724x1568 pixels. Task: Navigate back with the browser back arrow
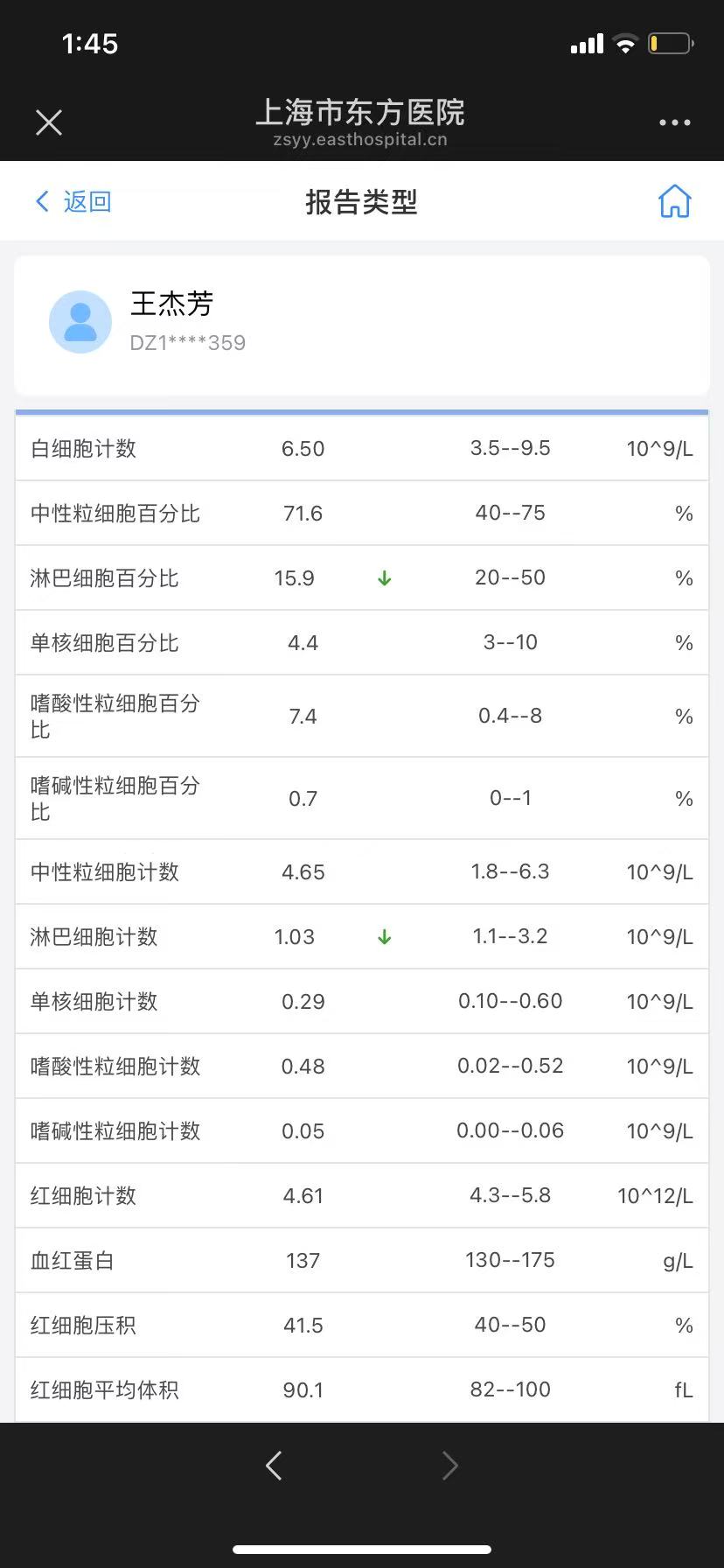(x=274, y=1466)
